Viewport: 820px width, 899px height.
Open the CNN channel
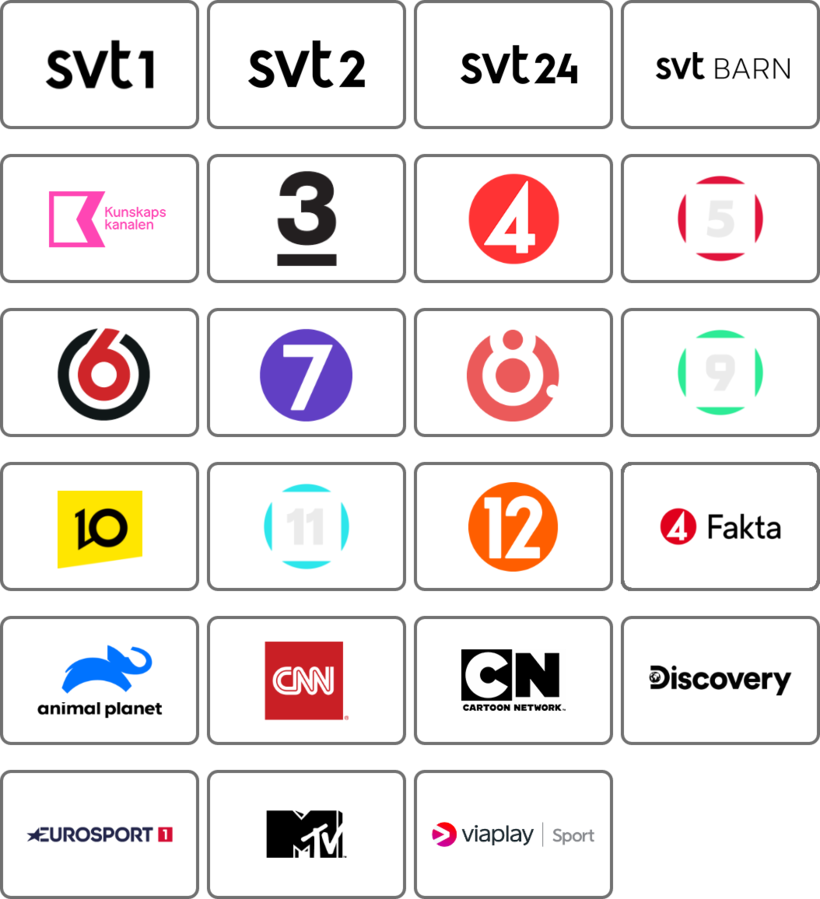click(x=306, y=680)
